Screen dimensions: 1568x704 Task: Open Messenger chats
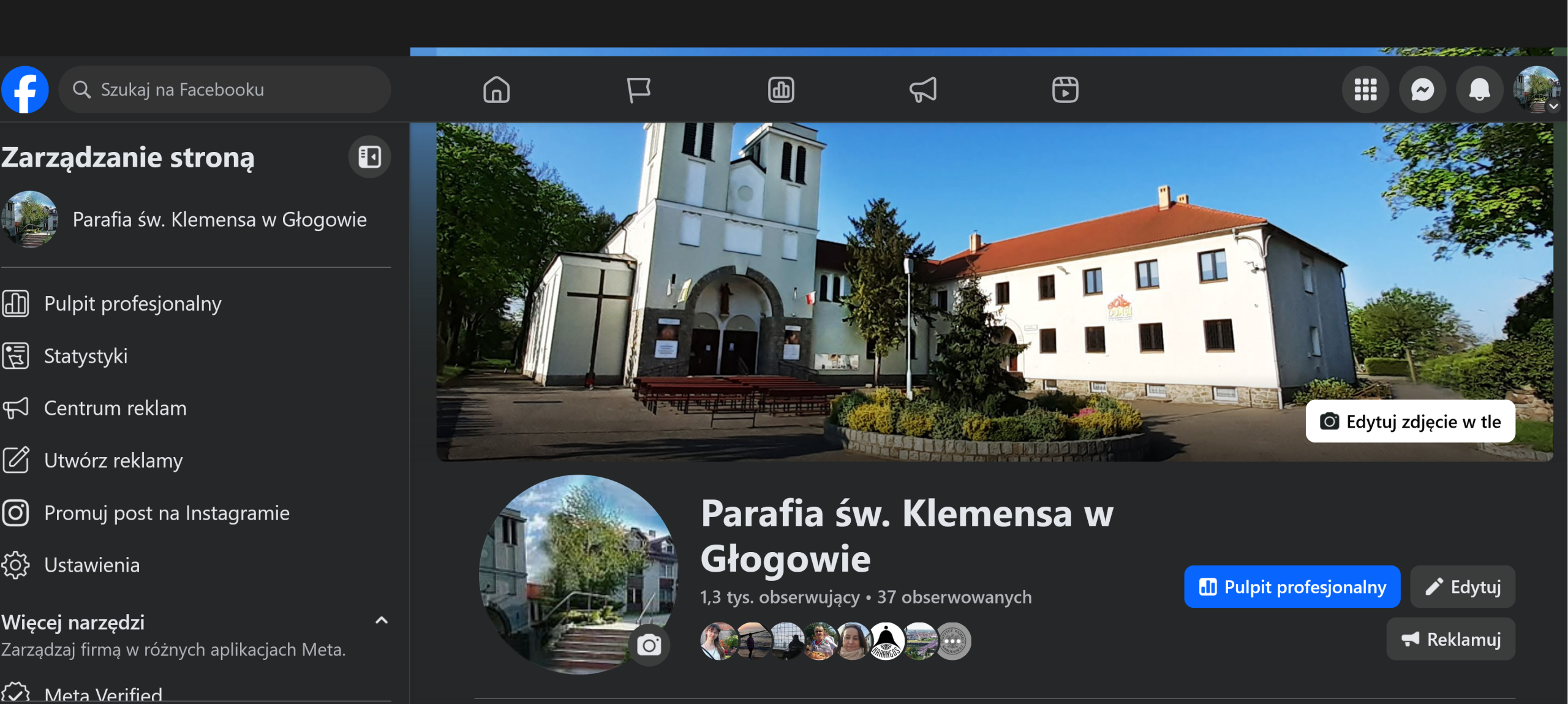(1422, 89)
